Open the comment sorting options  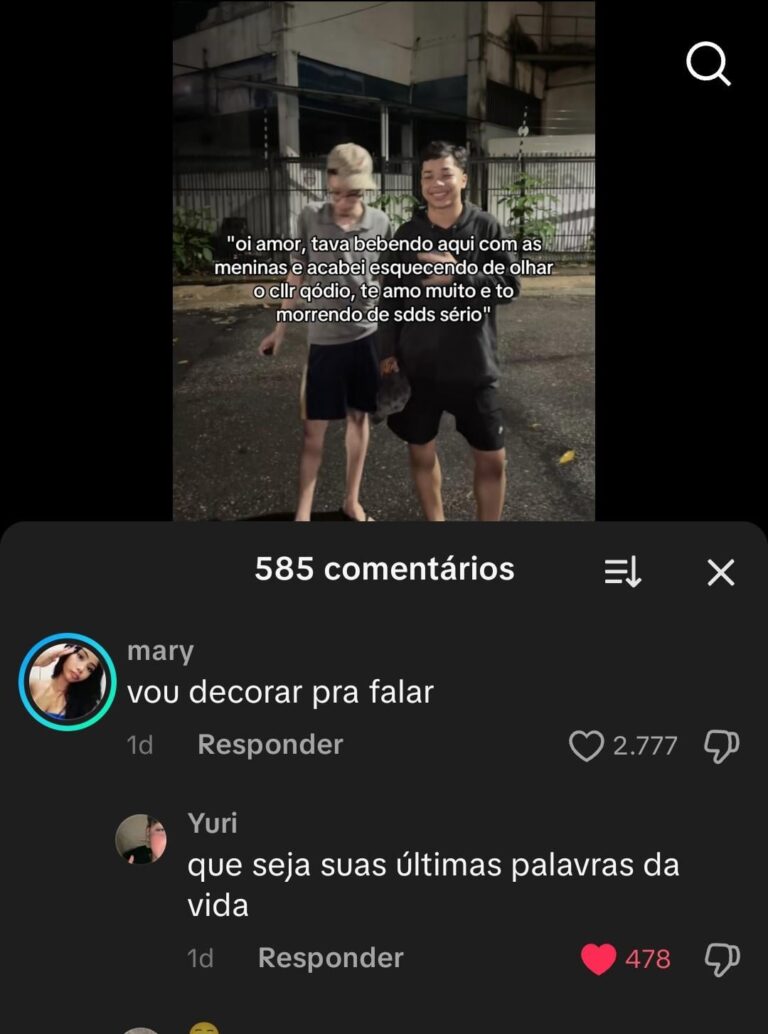tap(622, 572)
